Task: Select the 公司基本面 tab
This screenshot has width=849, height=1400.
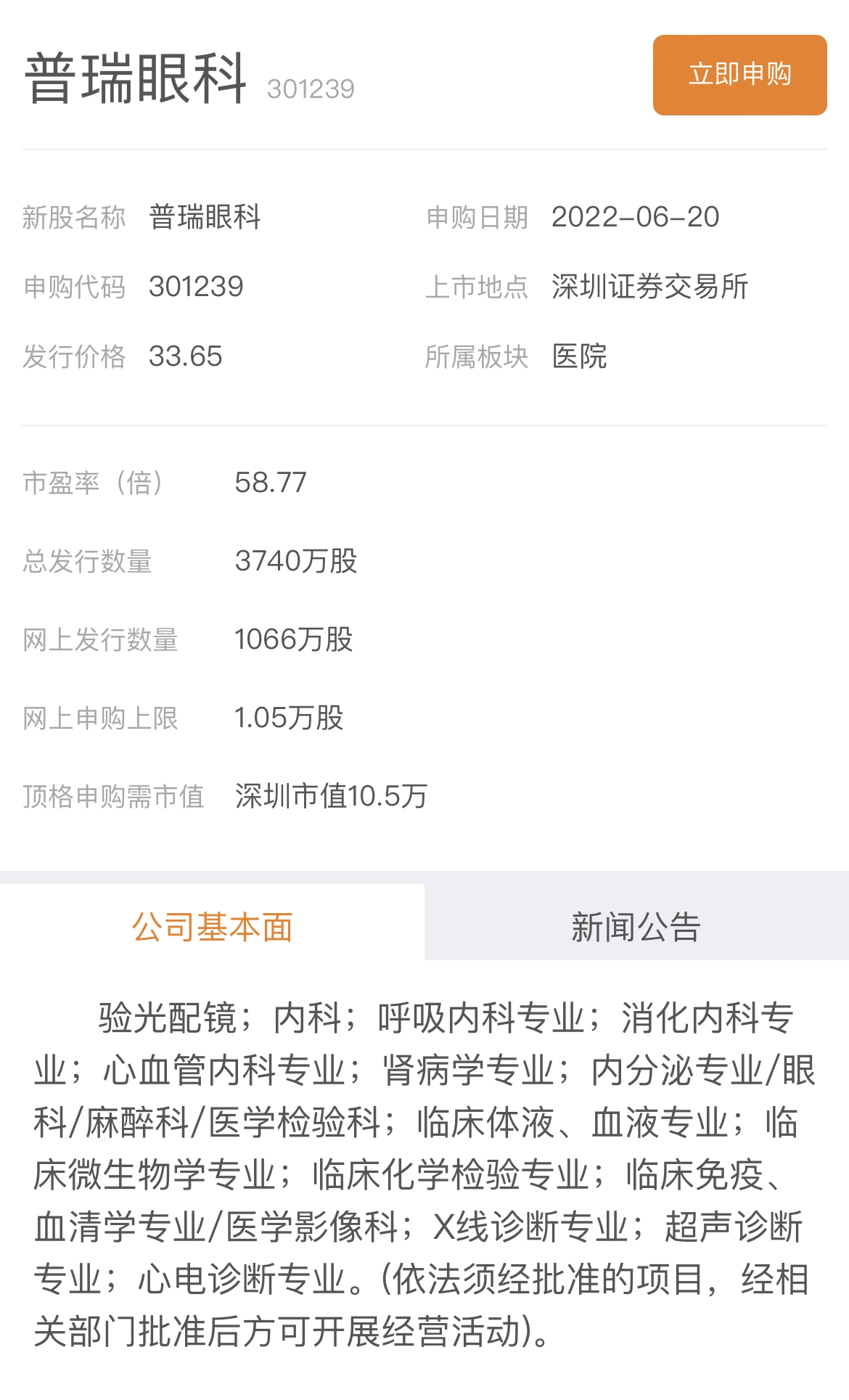Action: pos(212,926)
